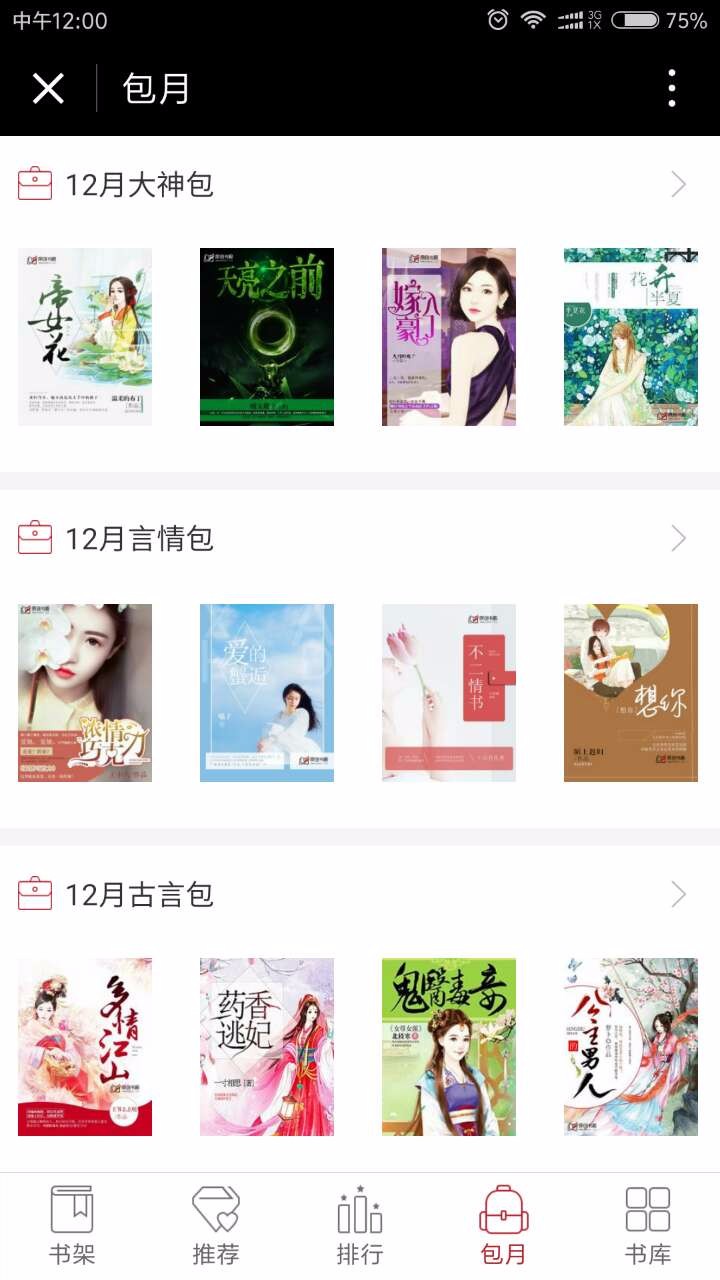
Task: Switch to the 推荐 tab
Action: [216, 1226]
